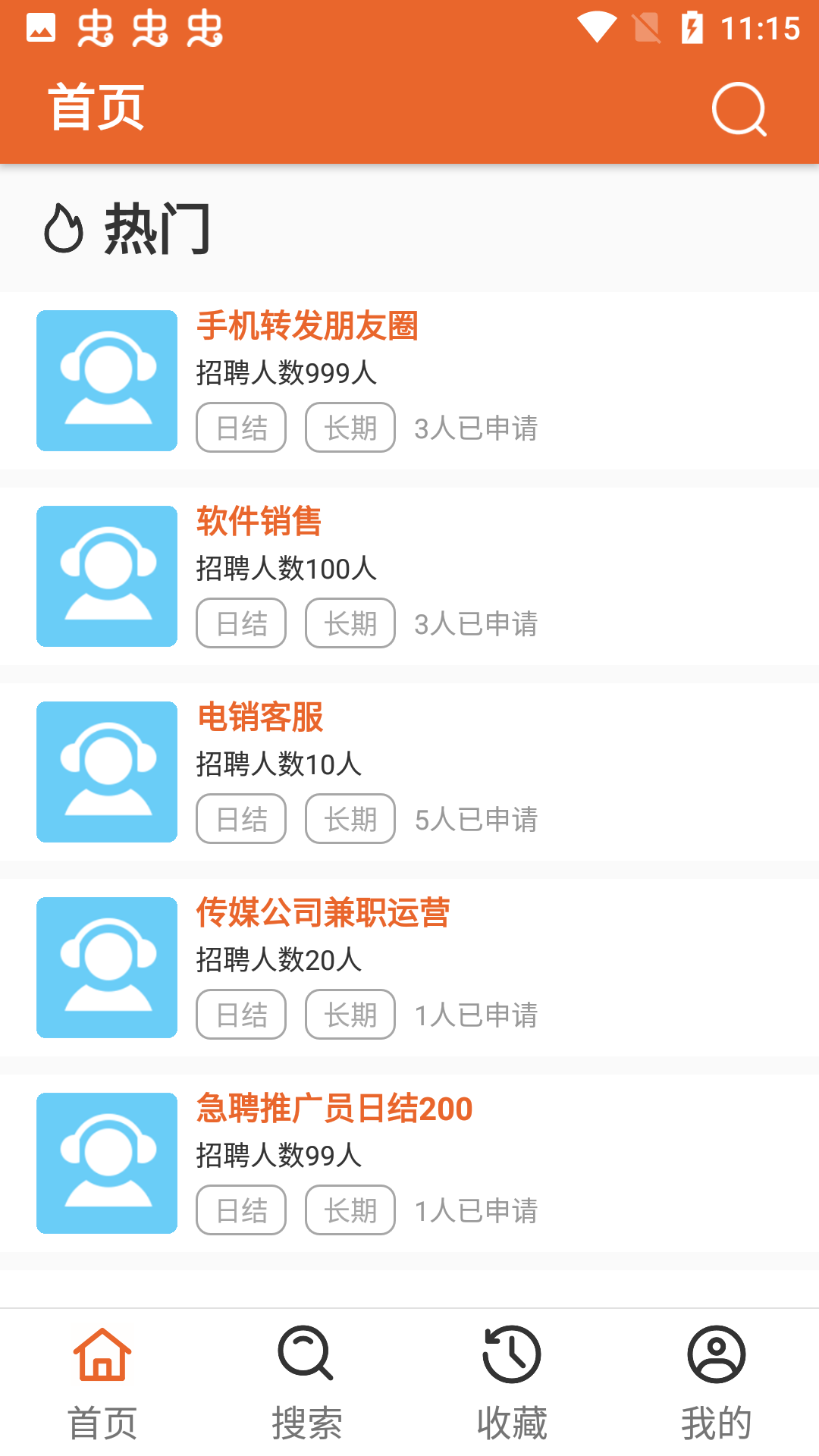This screenshot has width=819, height=1456.
Task: Click the 3人已申请 text on 软件销售
Action: [x=476, y=624]
